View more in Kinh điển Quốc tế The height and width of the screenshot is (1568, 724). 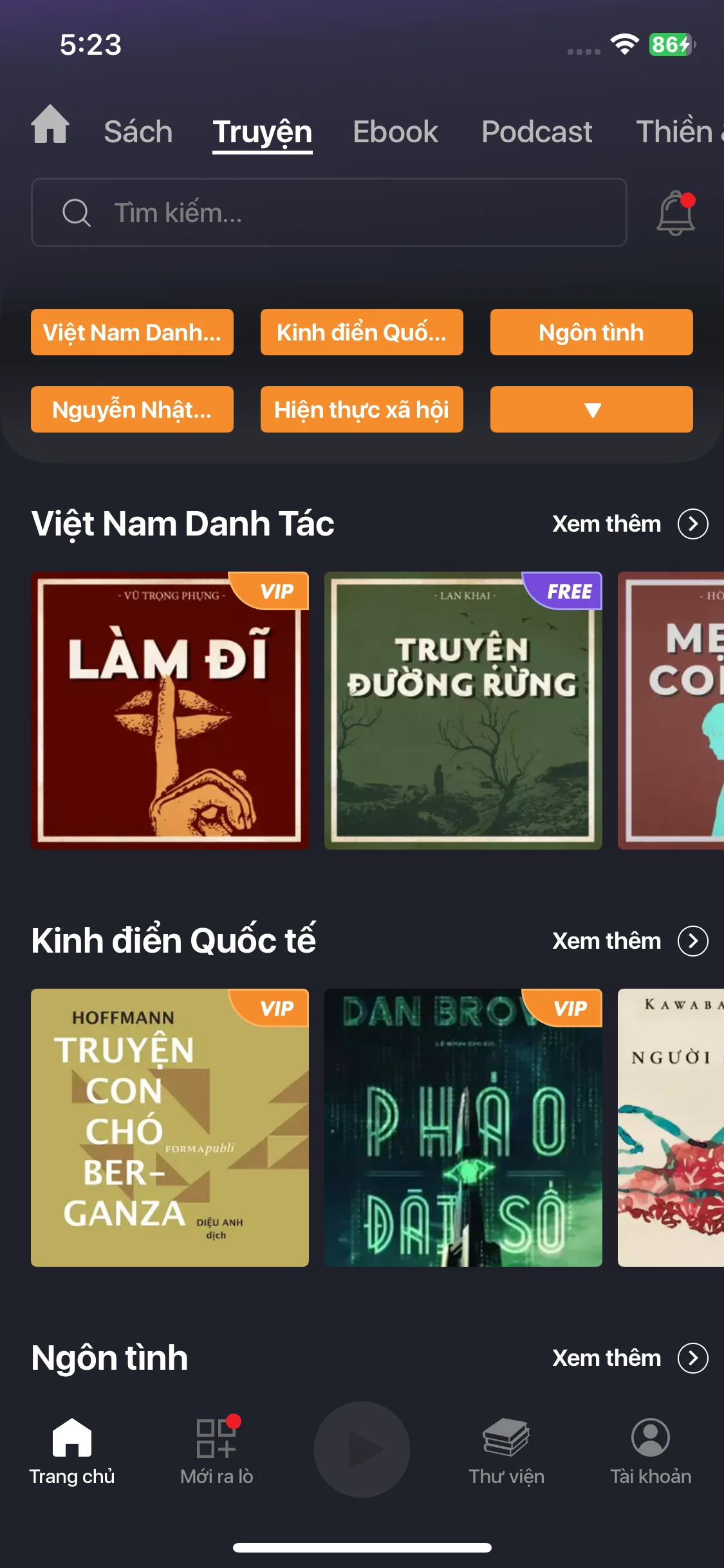click(x=629, y=941)
